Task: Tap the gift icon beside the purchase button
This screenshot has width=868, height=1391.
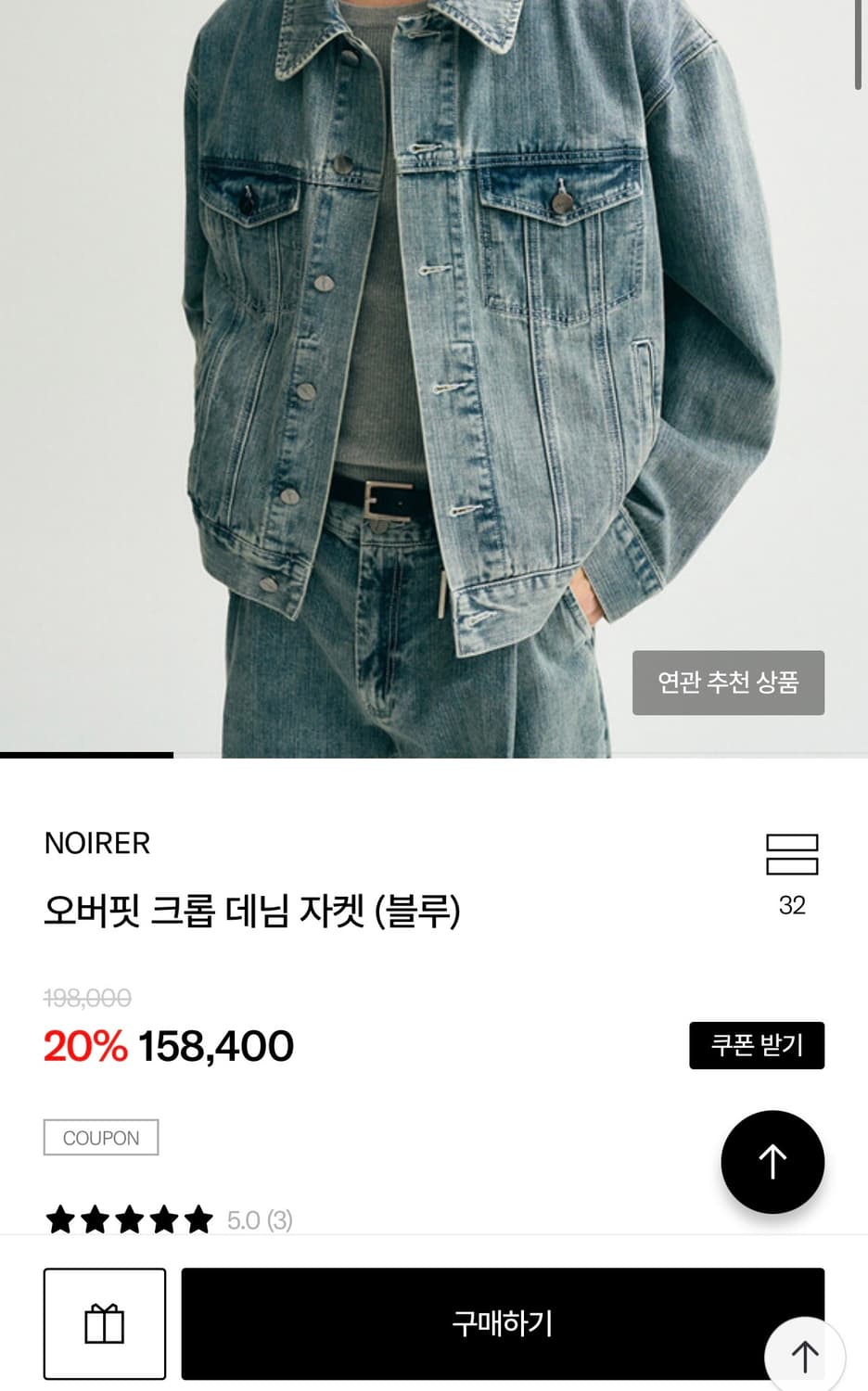Action: click(105, 1323)
